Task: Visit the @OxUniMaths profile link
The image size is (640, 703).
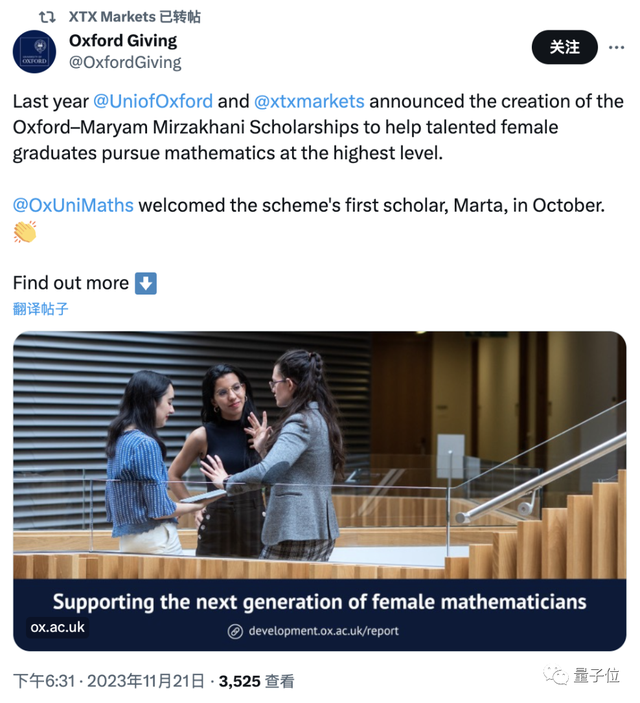Action: click(x=73, y=205)
